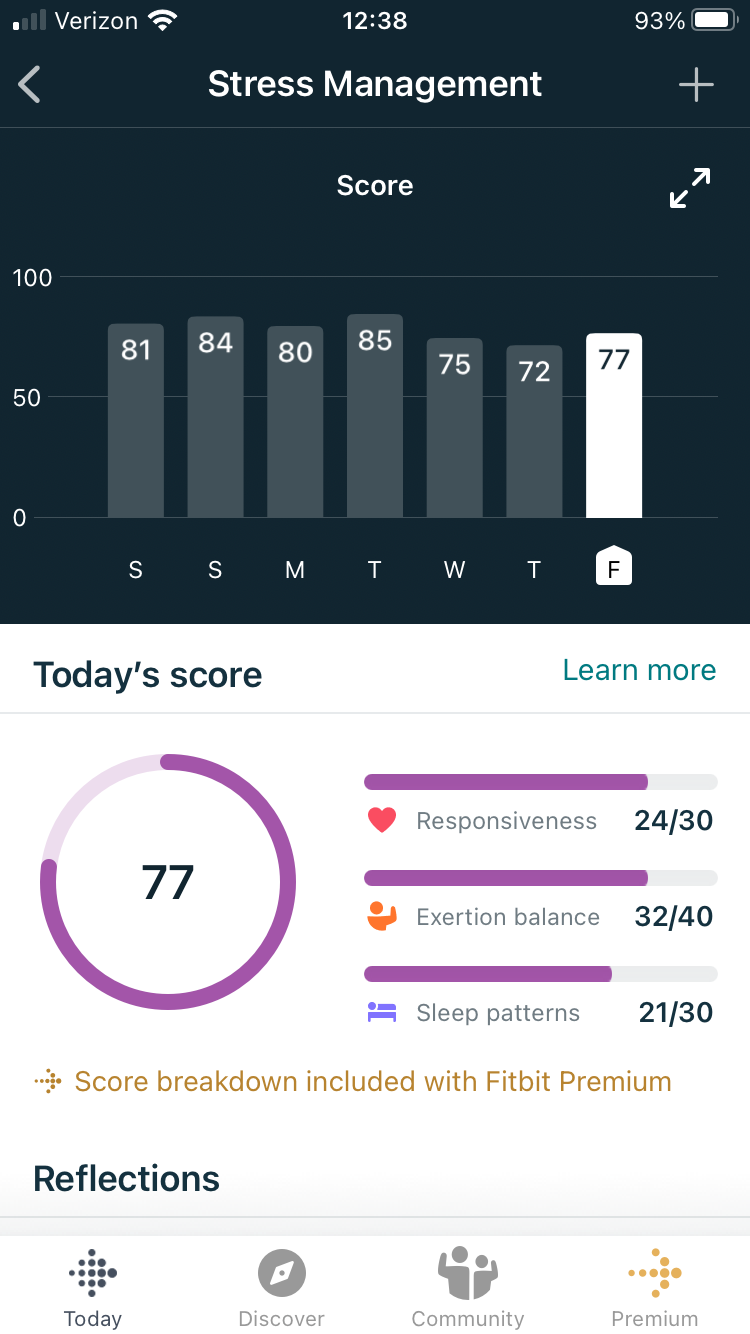750x1334 pixels.
Task: Select the bar showing score 84
Action: pyautogui.click(x=215, y=418)
